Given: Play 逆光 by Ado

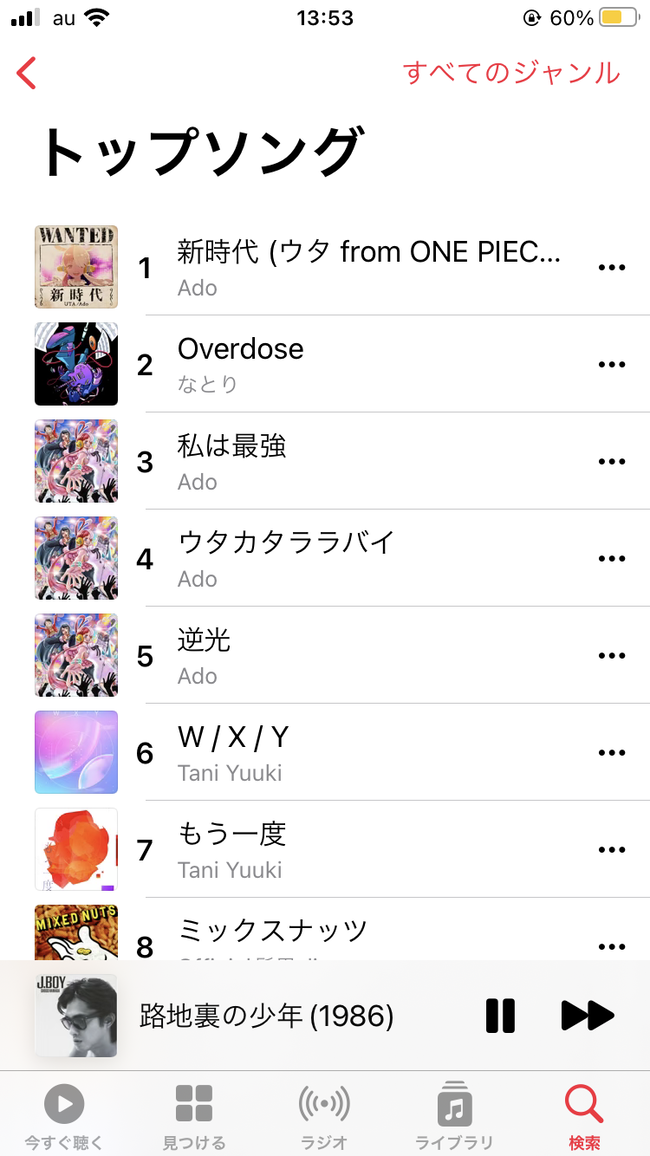Looking at the screenshot, I should [325, 655].
